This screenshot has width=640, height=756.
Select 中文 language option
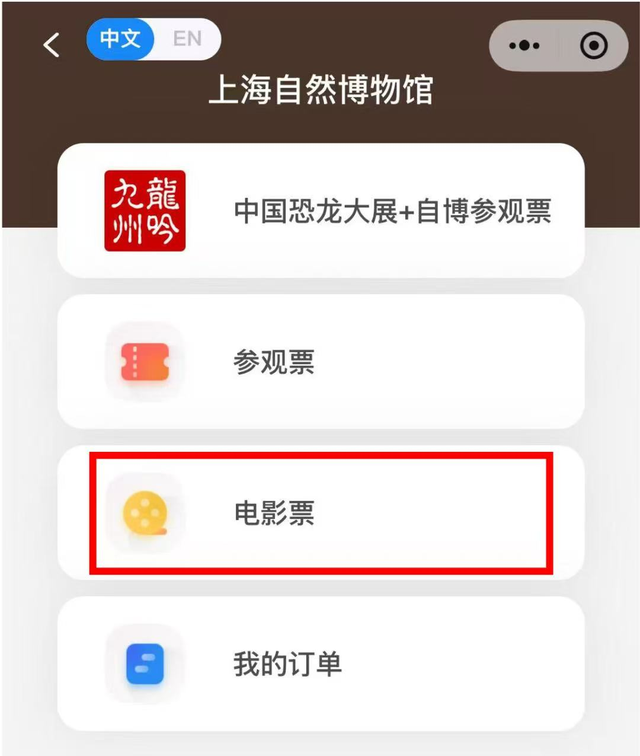(120, 40)
